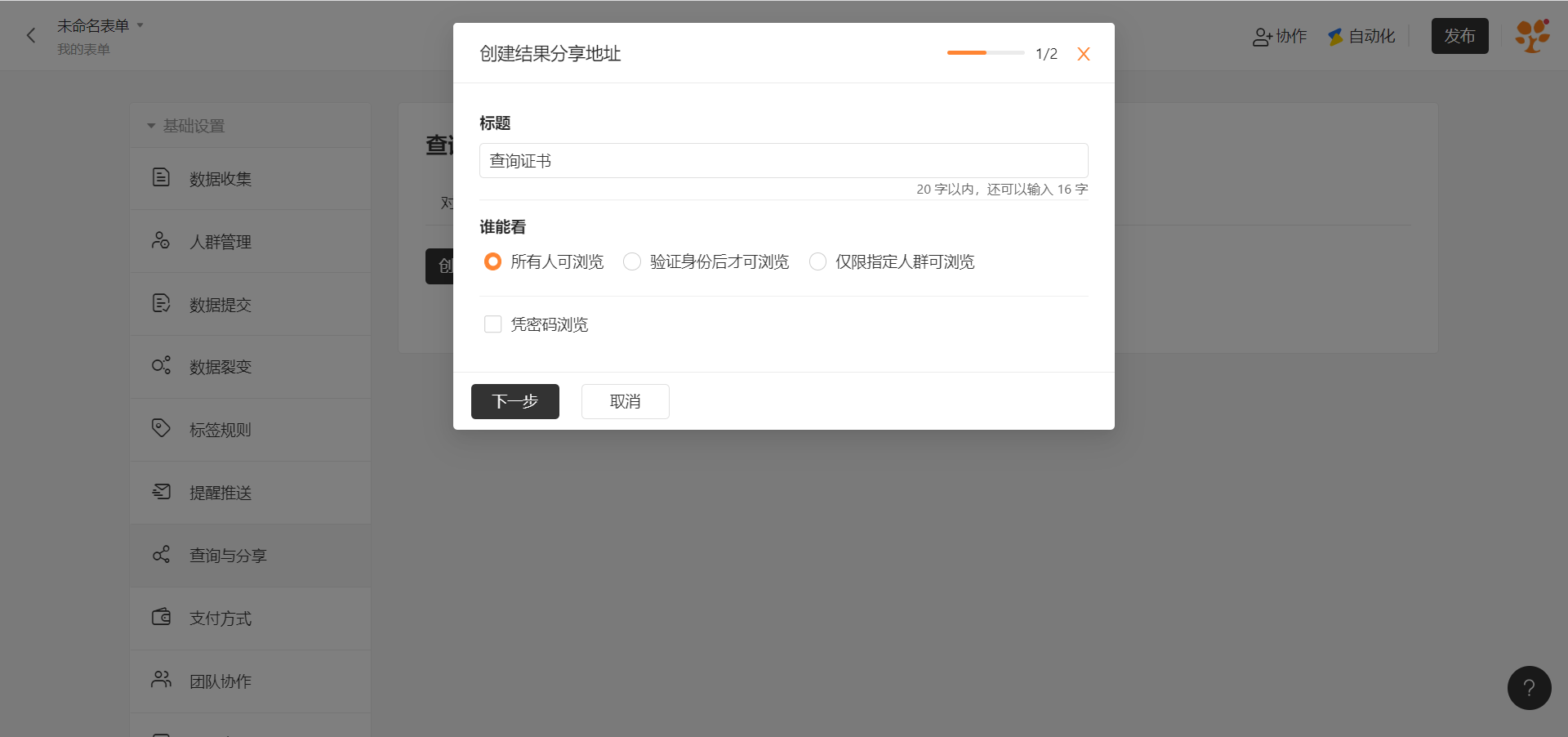Choose 仅限指定人群可浏览
This screenshot has width=1568, height=737.
tap(817, 261)
